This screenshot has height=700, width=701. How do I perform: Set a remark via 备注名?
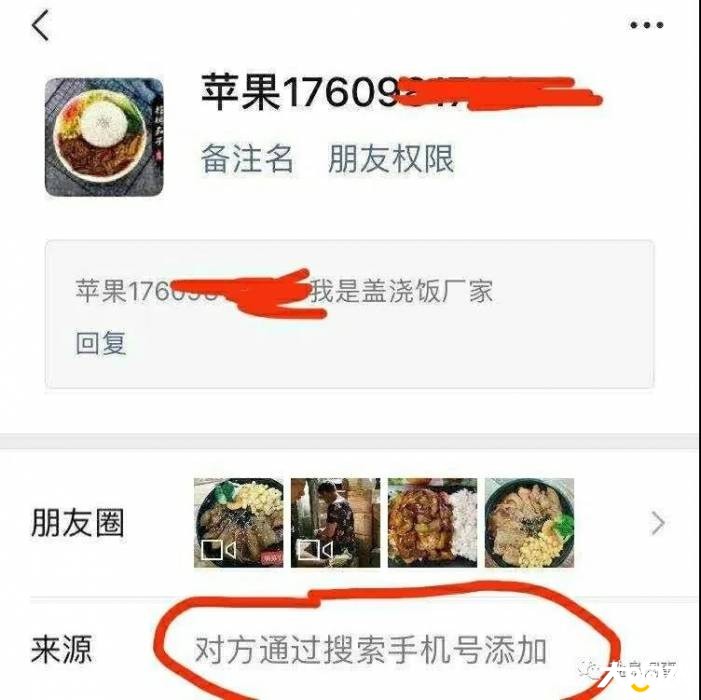[247, 158]
